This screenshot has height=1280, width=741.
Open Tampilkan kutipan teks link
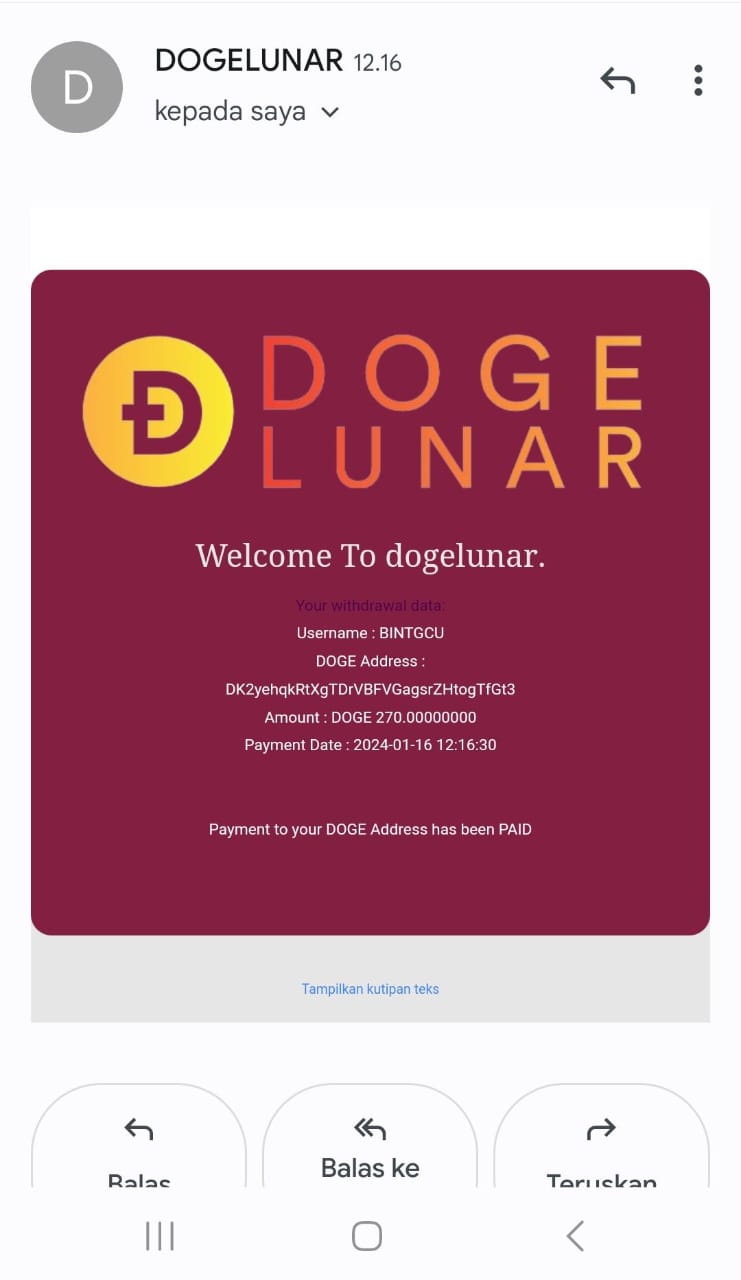370,989
